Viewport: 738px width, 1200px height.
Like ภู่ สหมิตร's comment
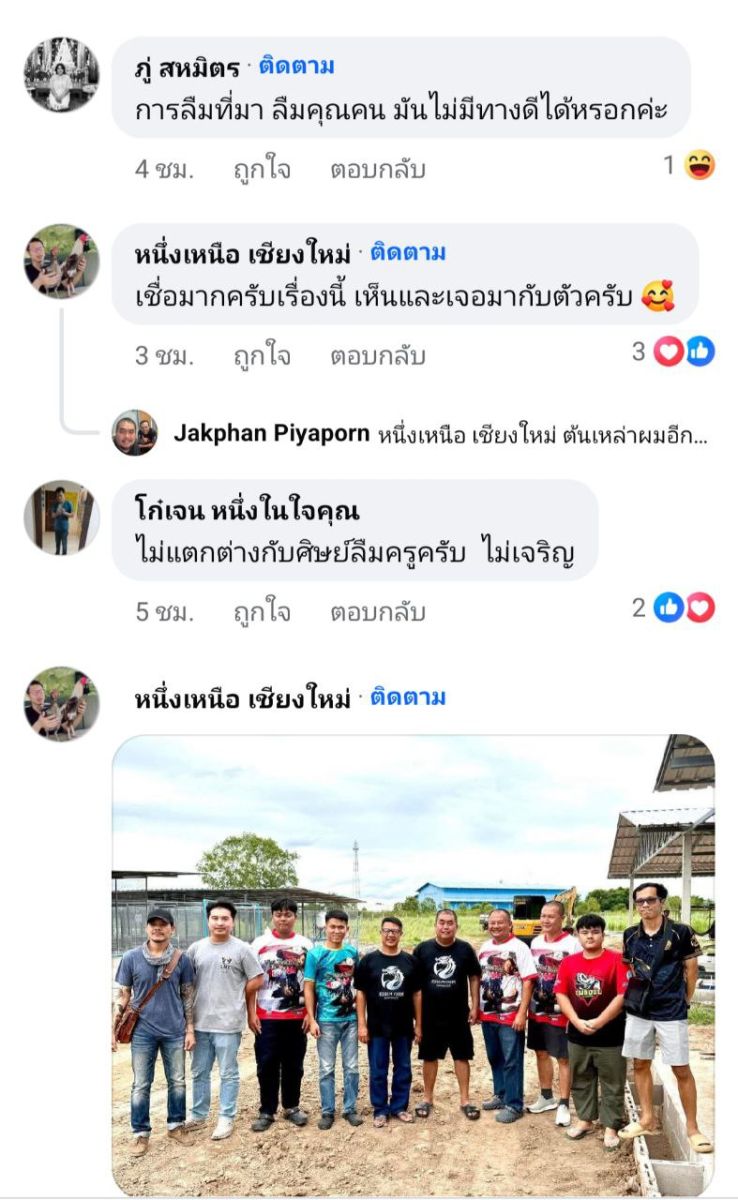coord(262,169)
